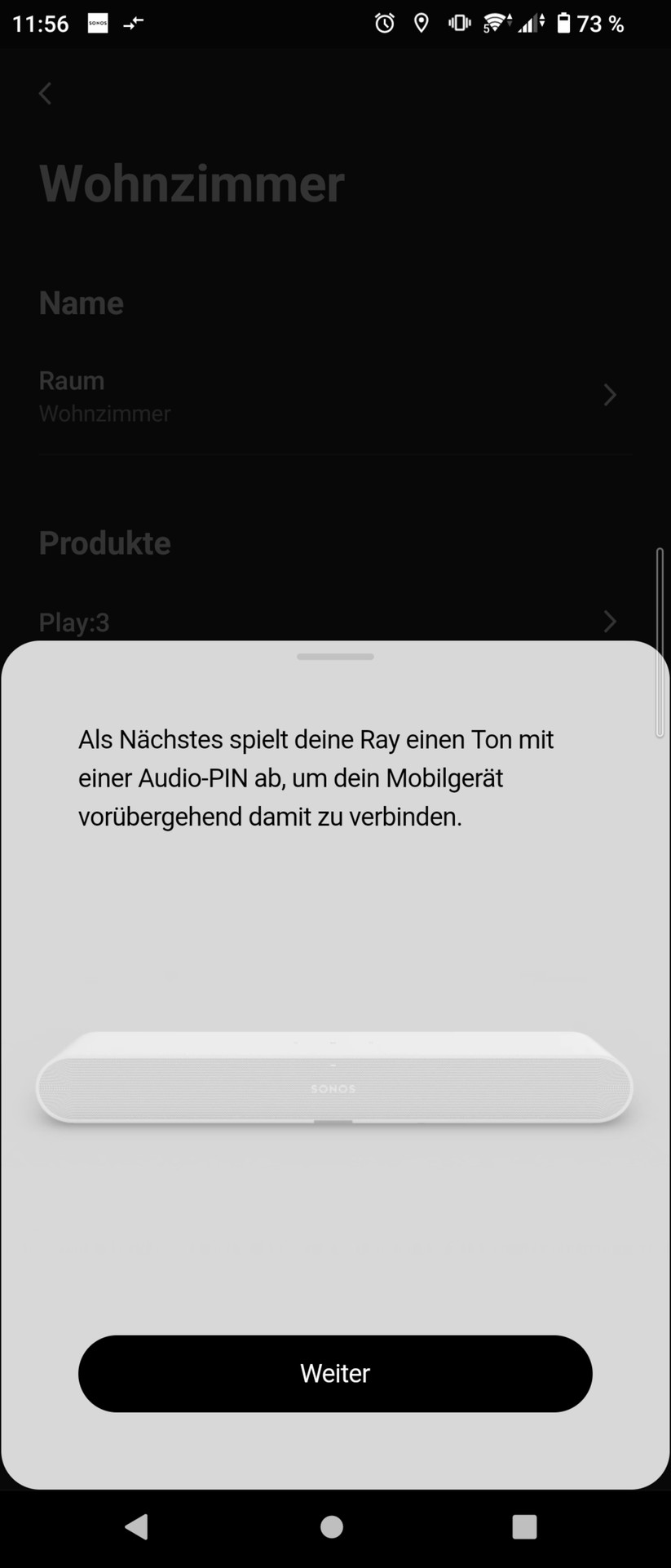Tap the 5G Wi-Fi signal icon
Screen dimensions: 671x1568
click(495, 23)
